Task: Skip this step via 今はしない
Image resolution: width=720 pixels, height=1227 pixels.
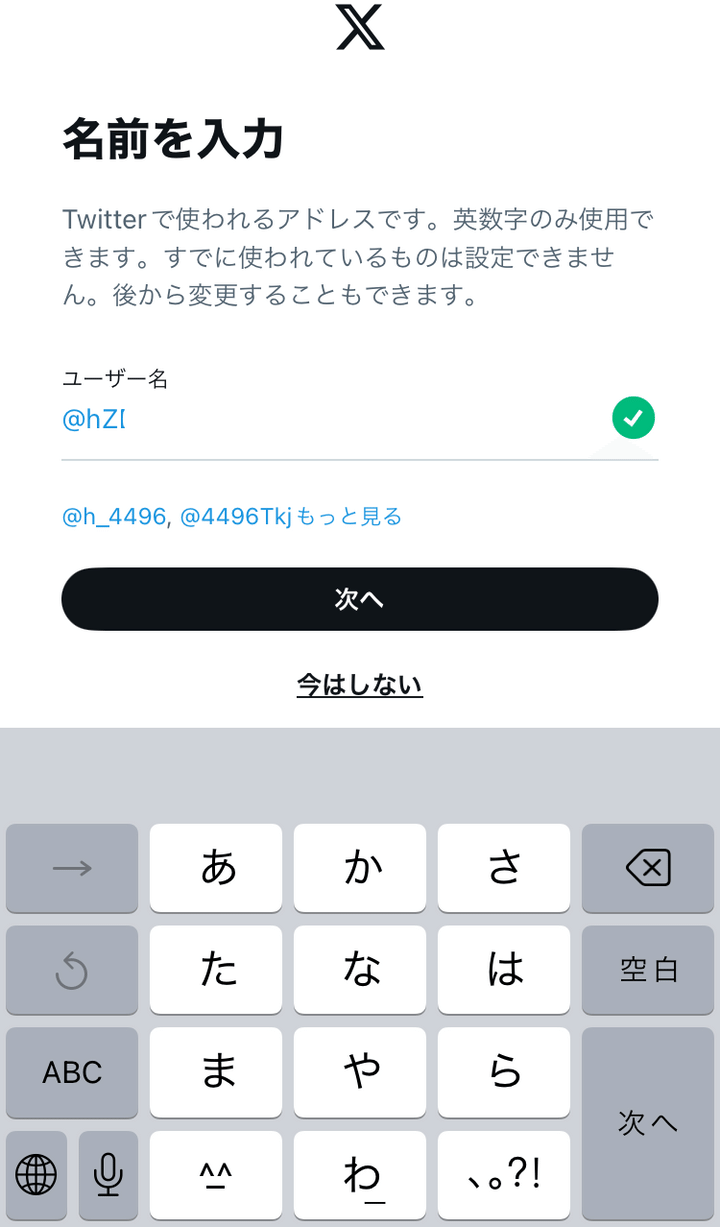Action: click(360, 685)
